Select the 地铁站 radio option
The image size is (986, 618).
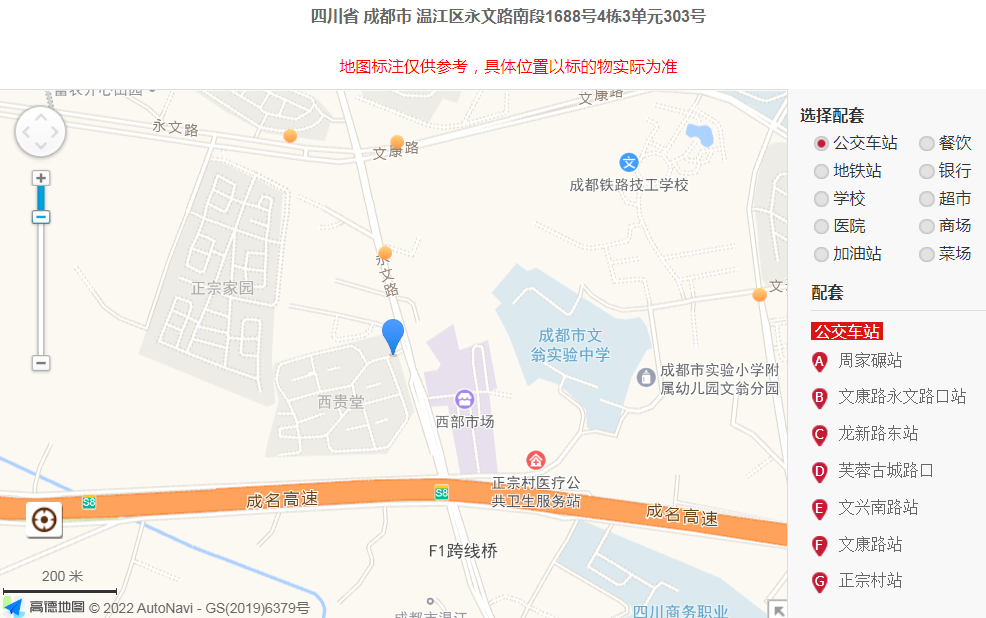click(822, 172)
